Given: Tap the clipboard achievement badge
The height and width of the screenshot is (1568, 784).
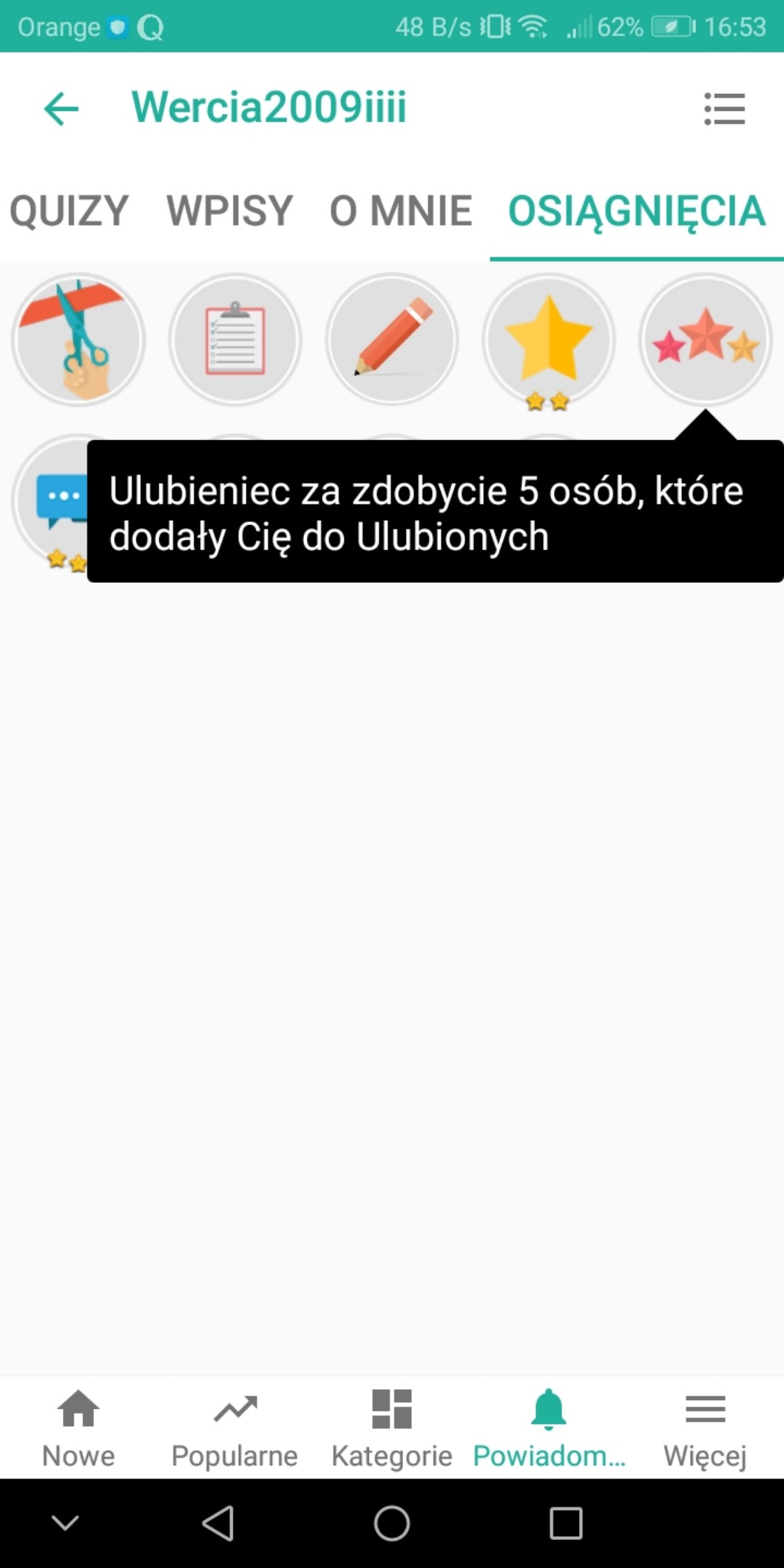Looking at the screenshot, I should click(x=235, y=340).
